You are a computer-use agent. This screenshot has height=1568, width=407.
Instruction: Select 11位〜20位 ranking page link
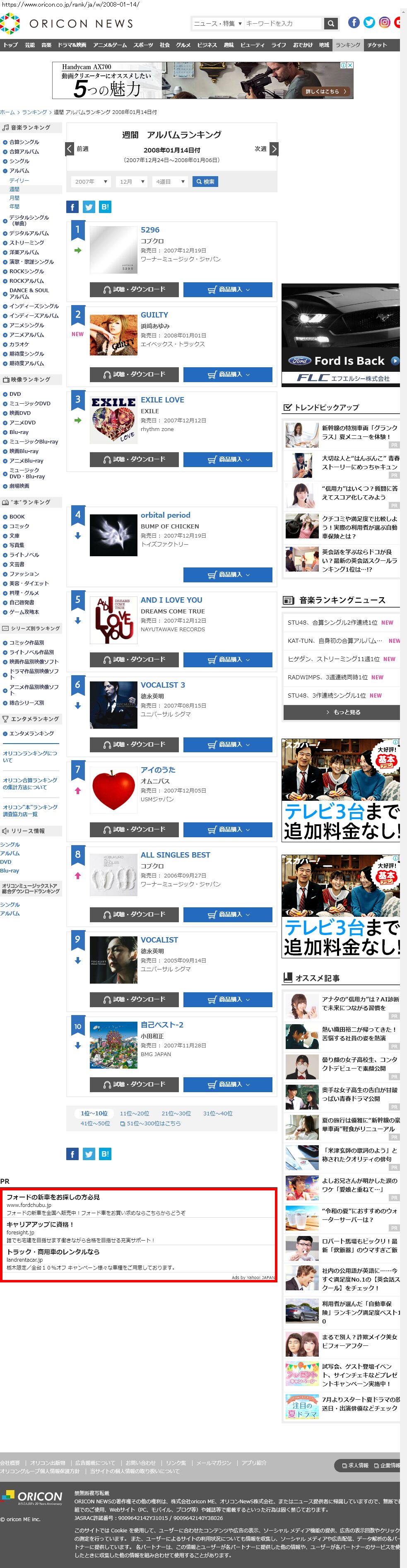tap(135, 1113)
